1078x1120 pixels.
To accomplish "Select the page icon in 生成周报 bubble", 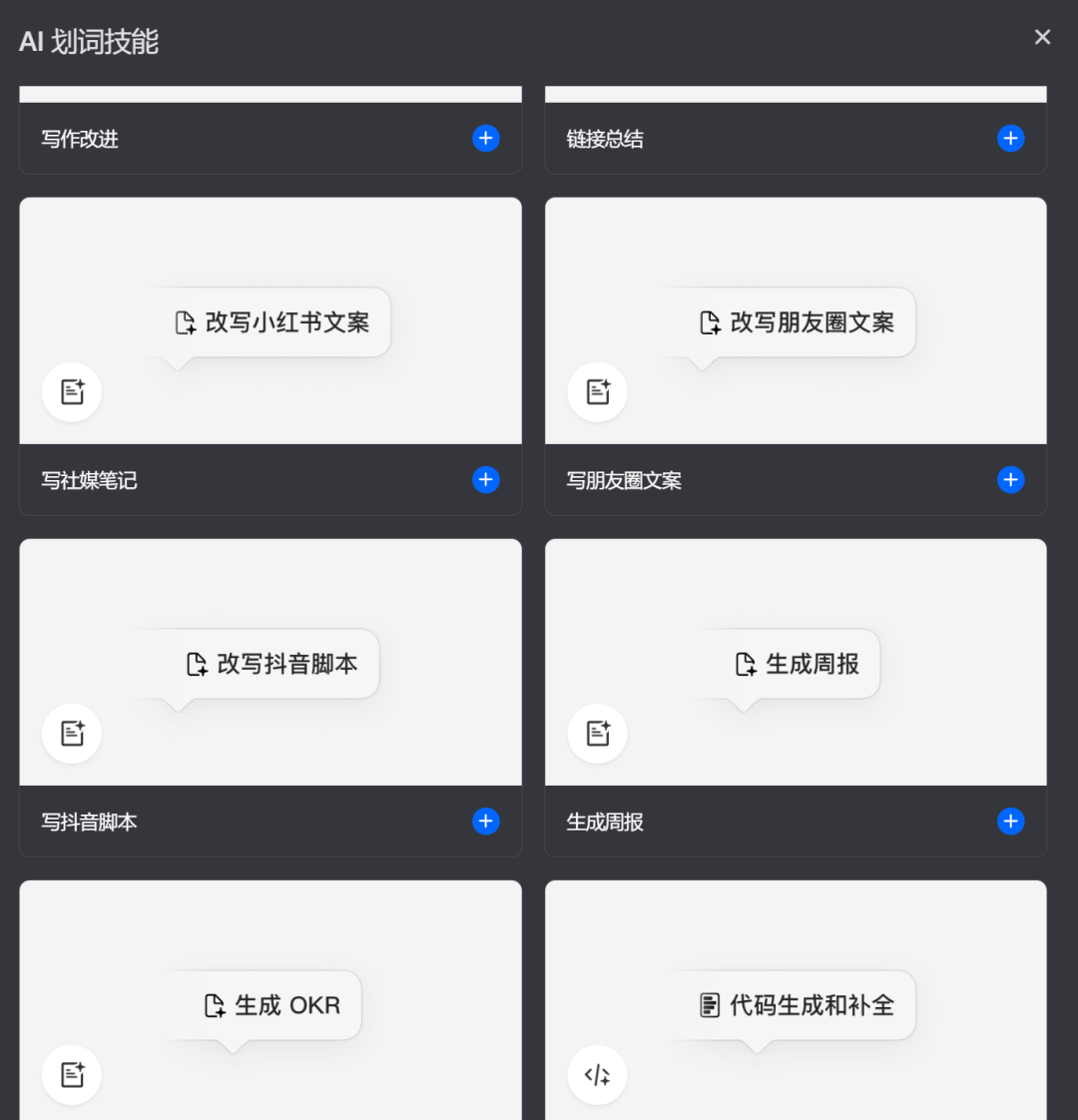I will tap(746, 664).
